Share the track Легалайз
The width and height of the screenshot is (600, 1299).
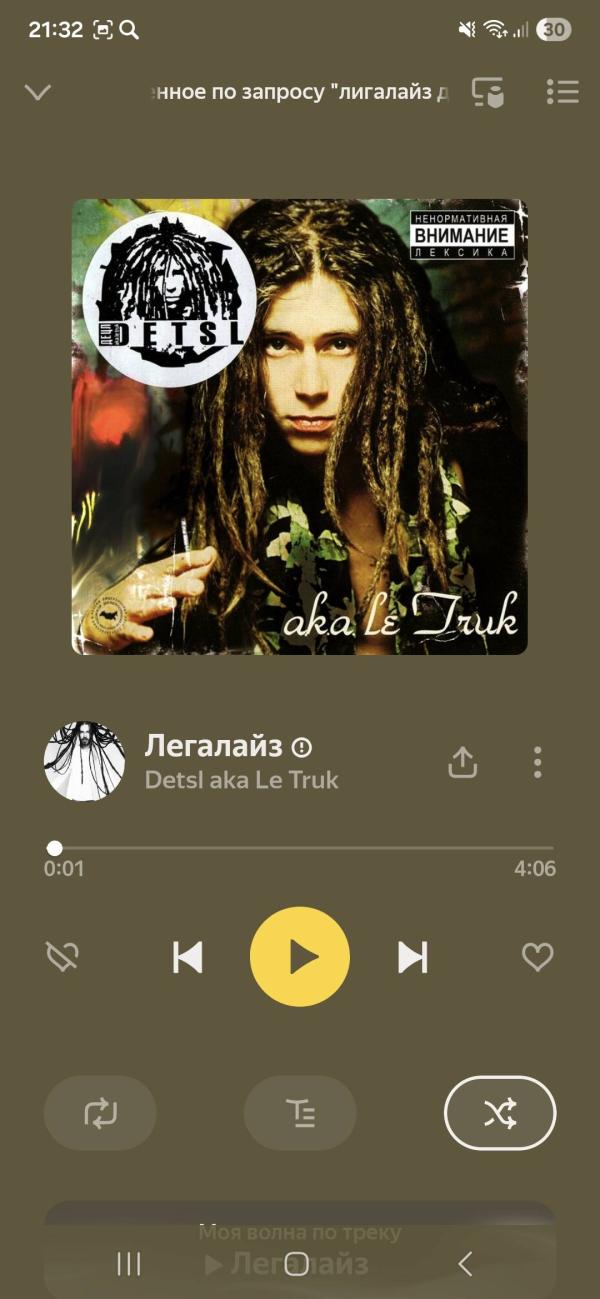point(462,762)
